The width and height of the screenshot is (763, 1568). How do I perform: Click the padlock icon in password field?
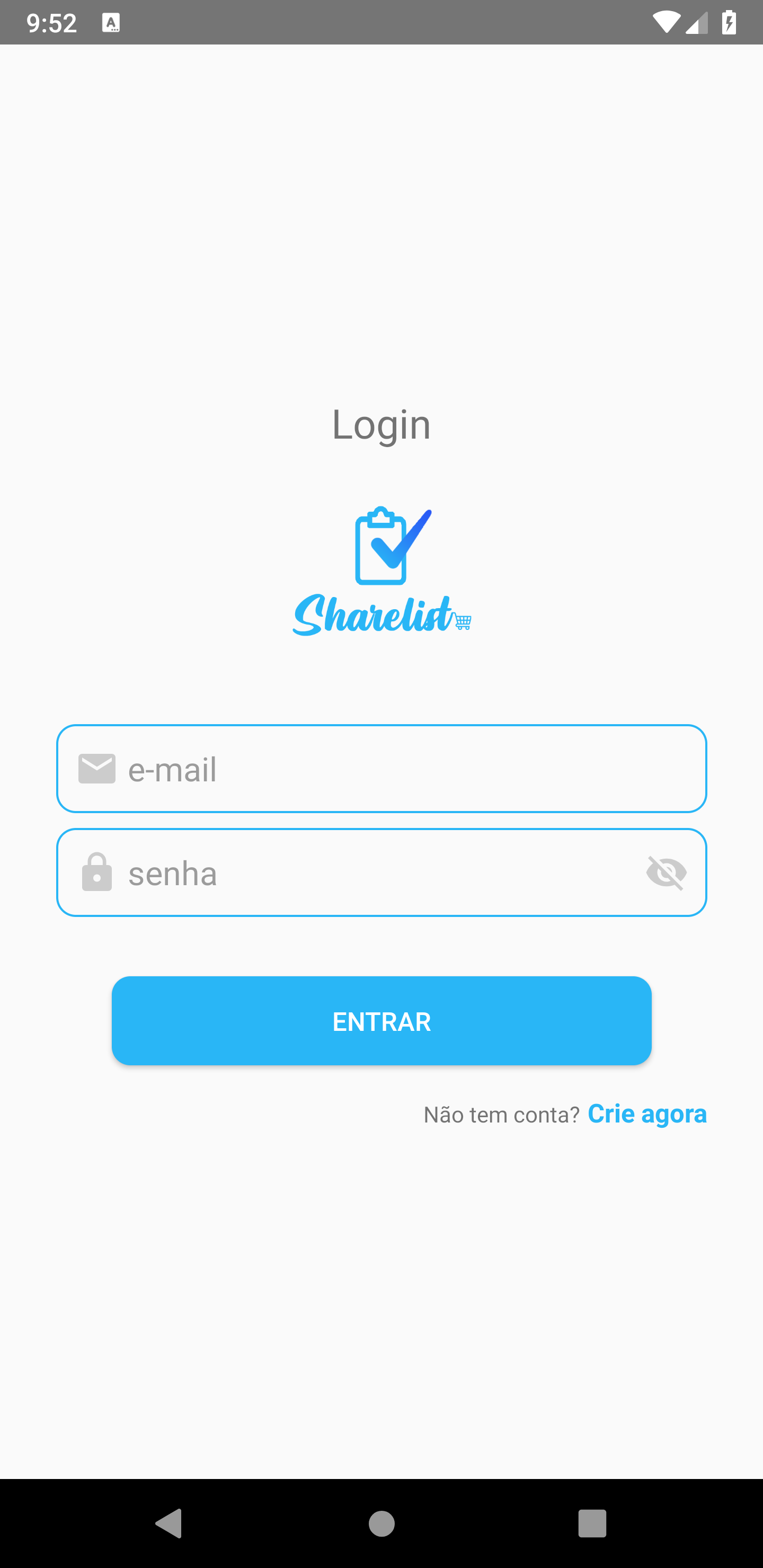click(96, 872)
